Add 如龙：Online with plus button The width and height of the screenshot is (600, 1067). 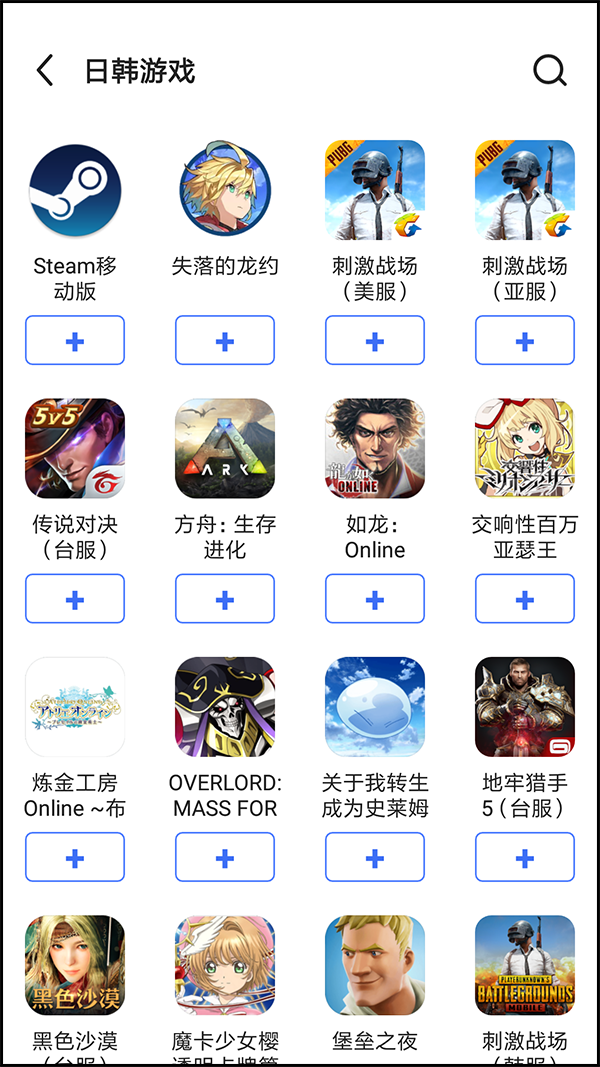pyautogui.click(x=375, y=599)
